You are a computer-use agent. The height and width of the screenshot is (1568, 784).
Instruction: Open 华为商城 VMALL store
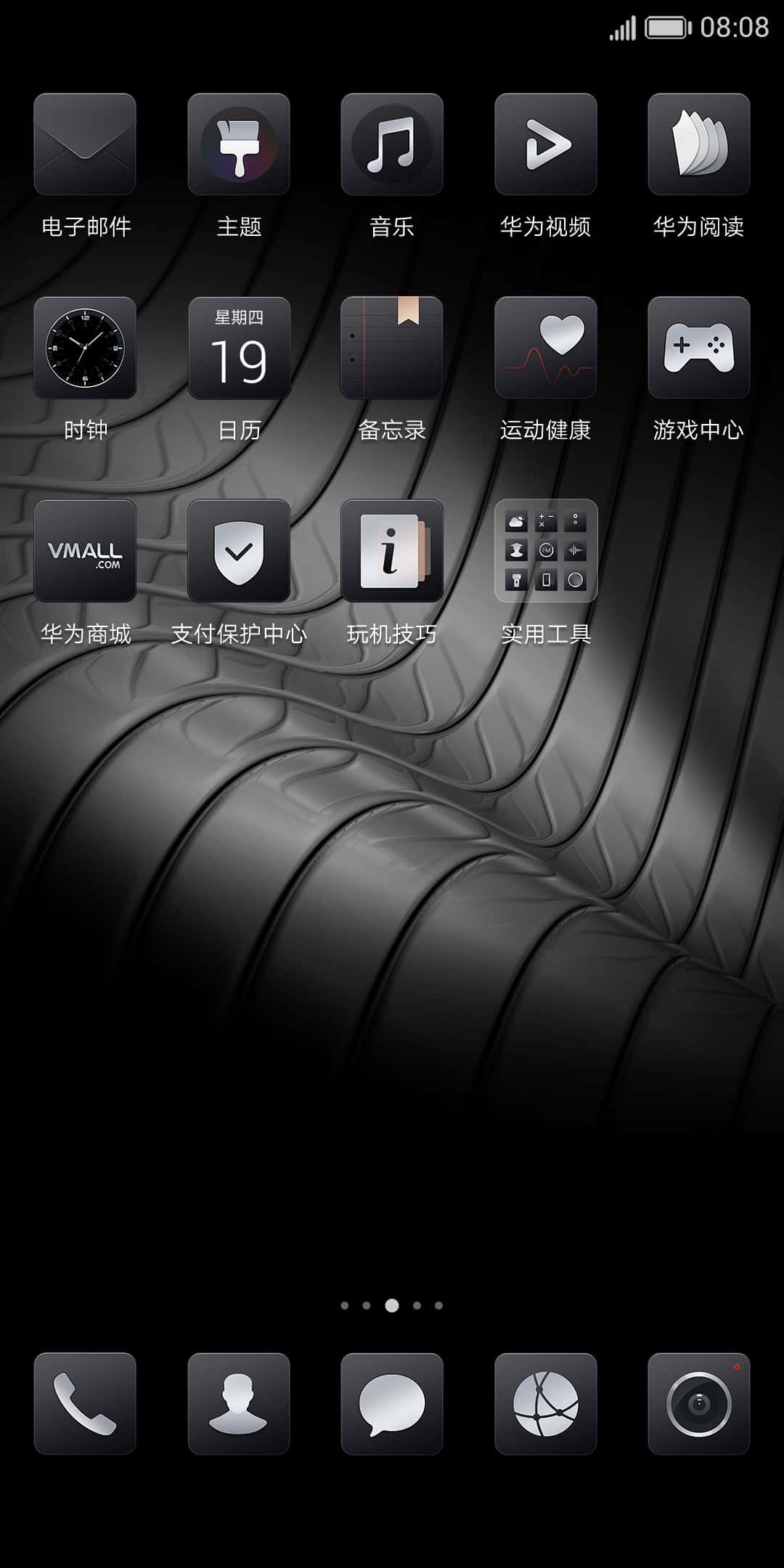[x=85, y=551]
